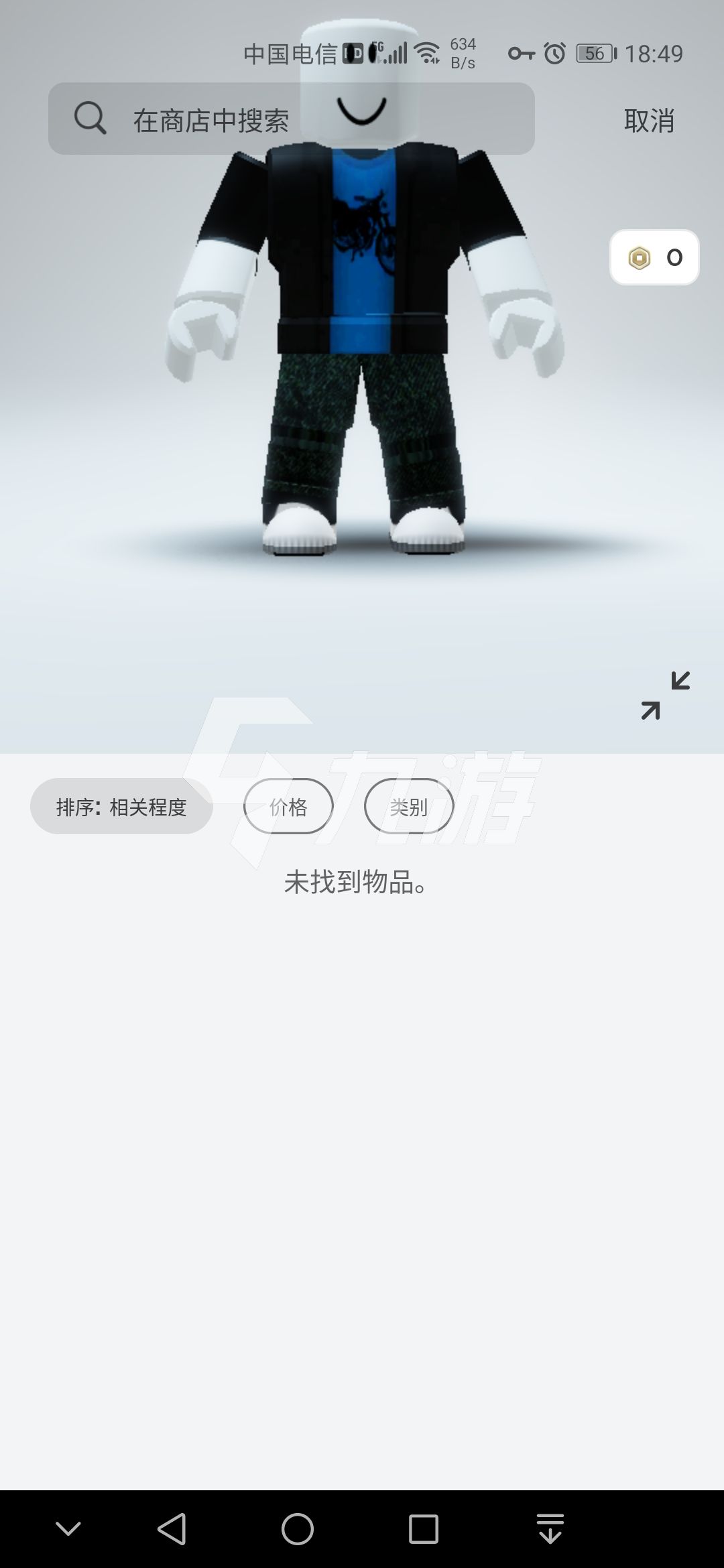The width and height of the screenshot is (724, 1568).
Task: Go to home screen via navigation bar
Action: coord(297,1529)
